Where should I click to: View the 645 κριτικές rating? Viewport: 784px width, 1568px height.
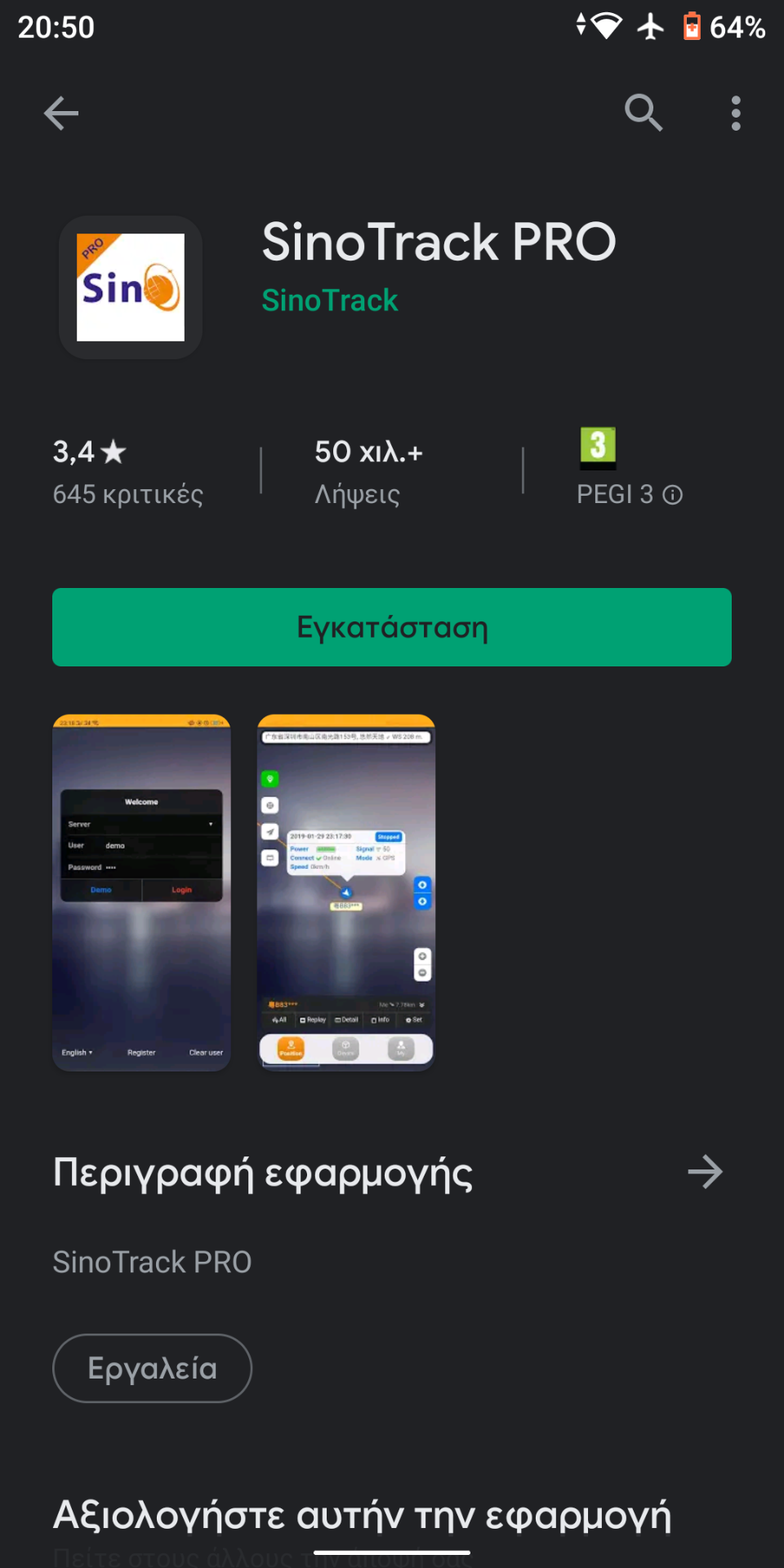(128, 472)
